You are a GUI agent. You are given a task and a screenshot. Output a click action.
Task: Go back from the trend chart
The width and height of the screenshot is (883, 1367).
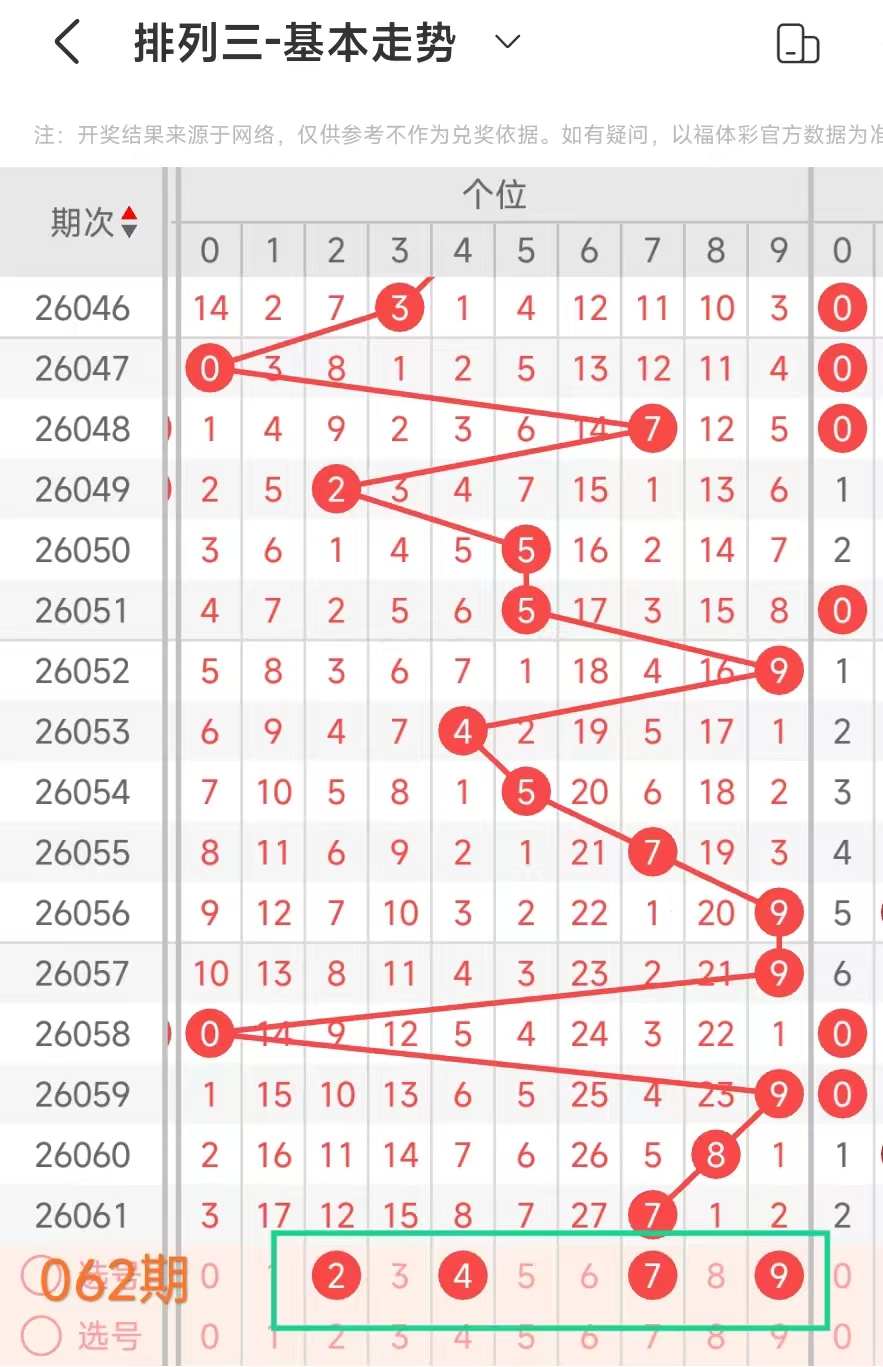(x=67, y=44)
